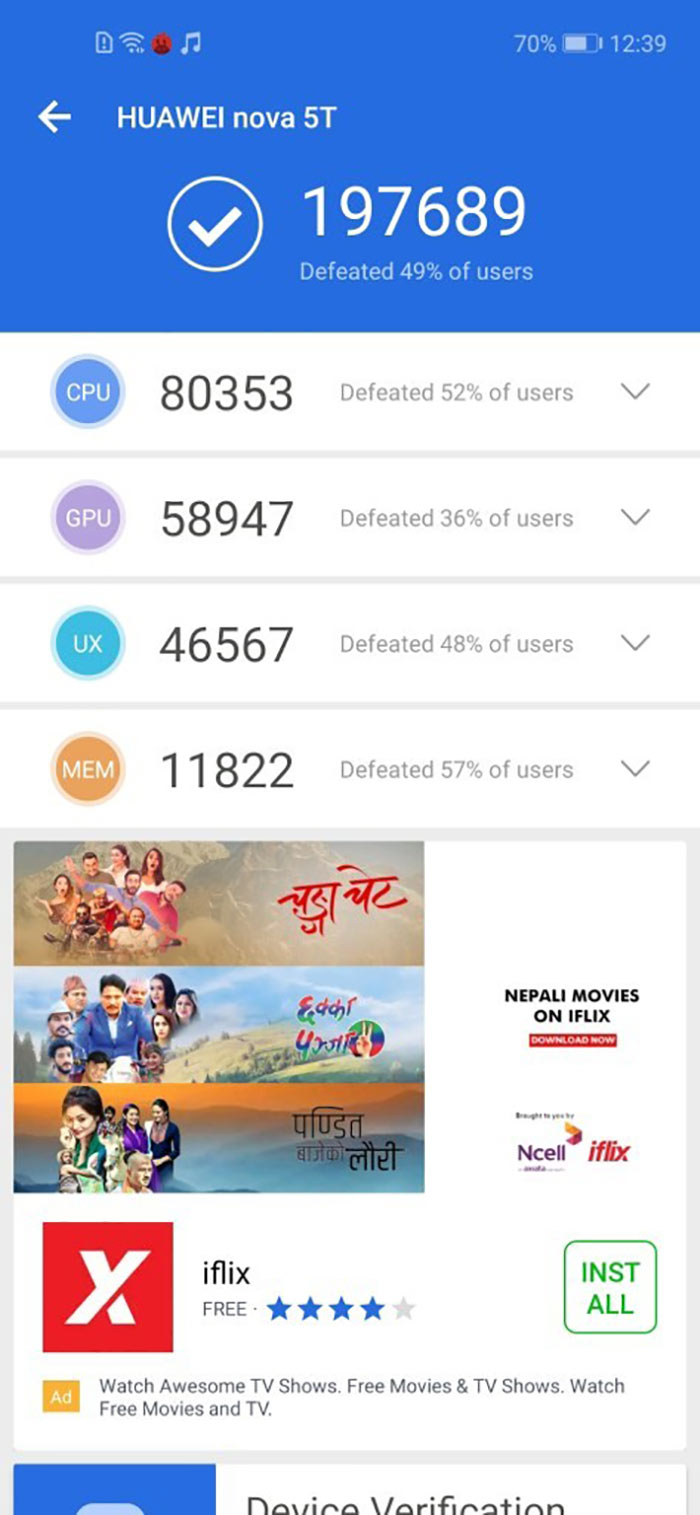Go back using the arrow icon
This screenshot has height=1515, width=700.
(x=54, y=118)
